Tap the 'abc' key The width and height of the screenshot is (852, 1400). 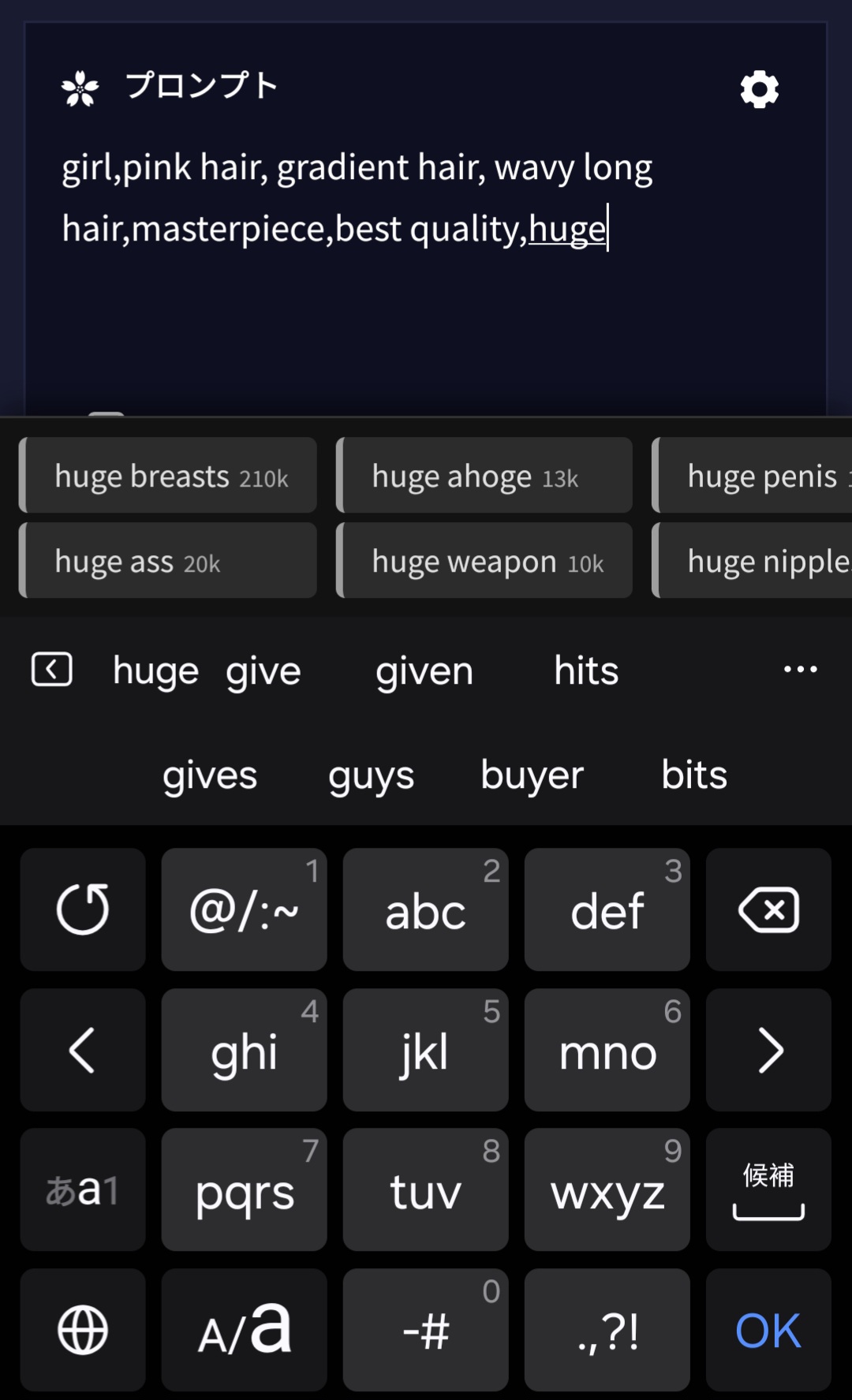pyautogui.click(x=425, y=909)
